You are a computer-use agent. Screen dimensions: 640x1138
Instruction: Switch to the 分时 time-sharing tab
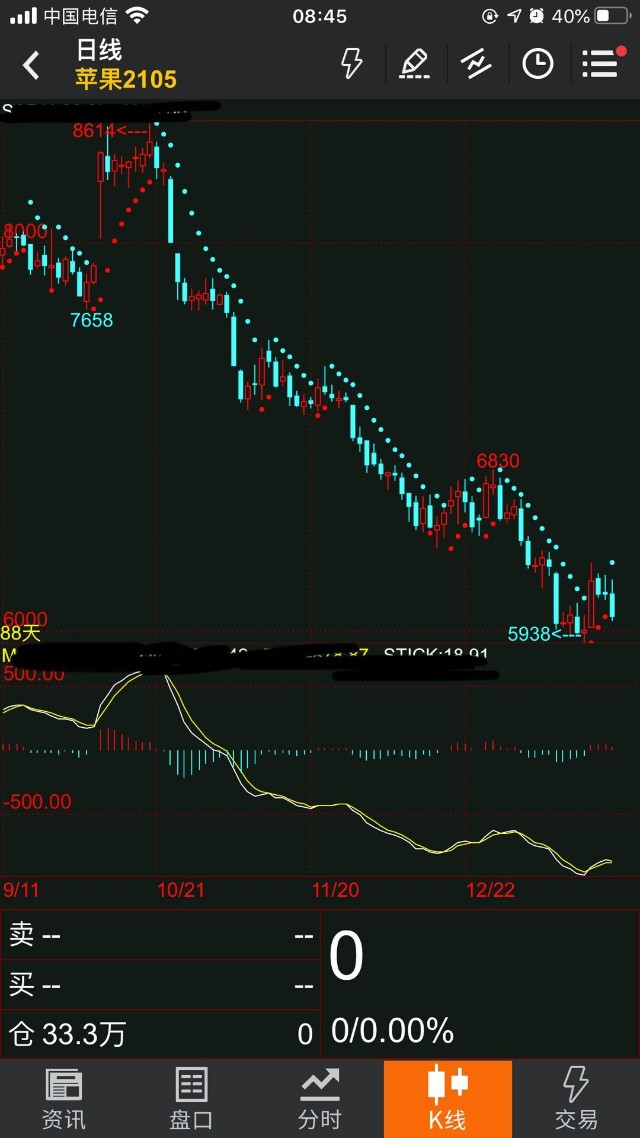[319, 1098]
